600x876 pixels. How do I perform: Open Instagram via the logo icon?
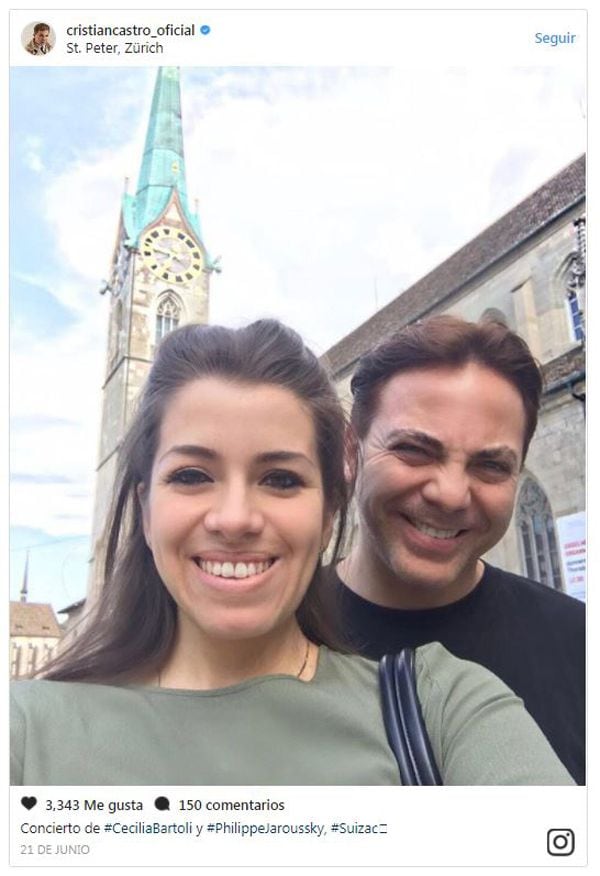click(x=560, y=842)
